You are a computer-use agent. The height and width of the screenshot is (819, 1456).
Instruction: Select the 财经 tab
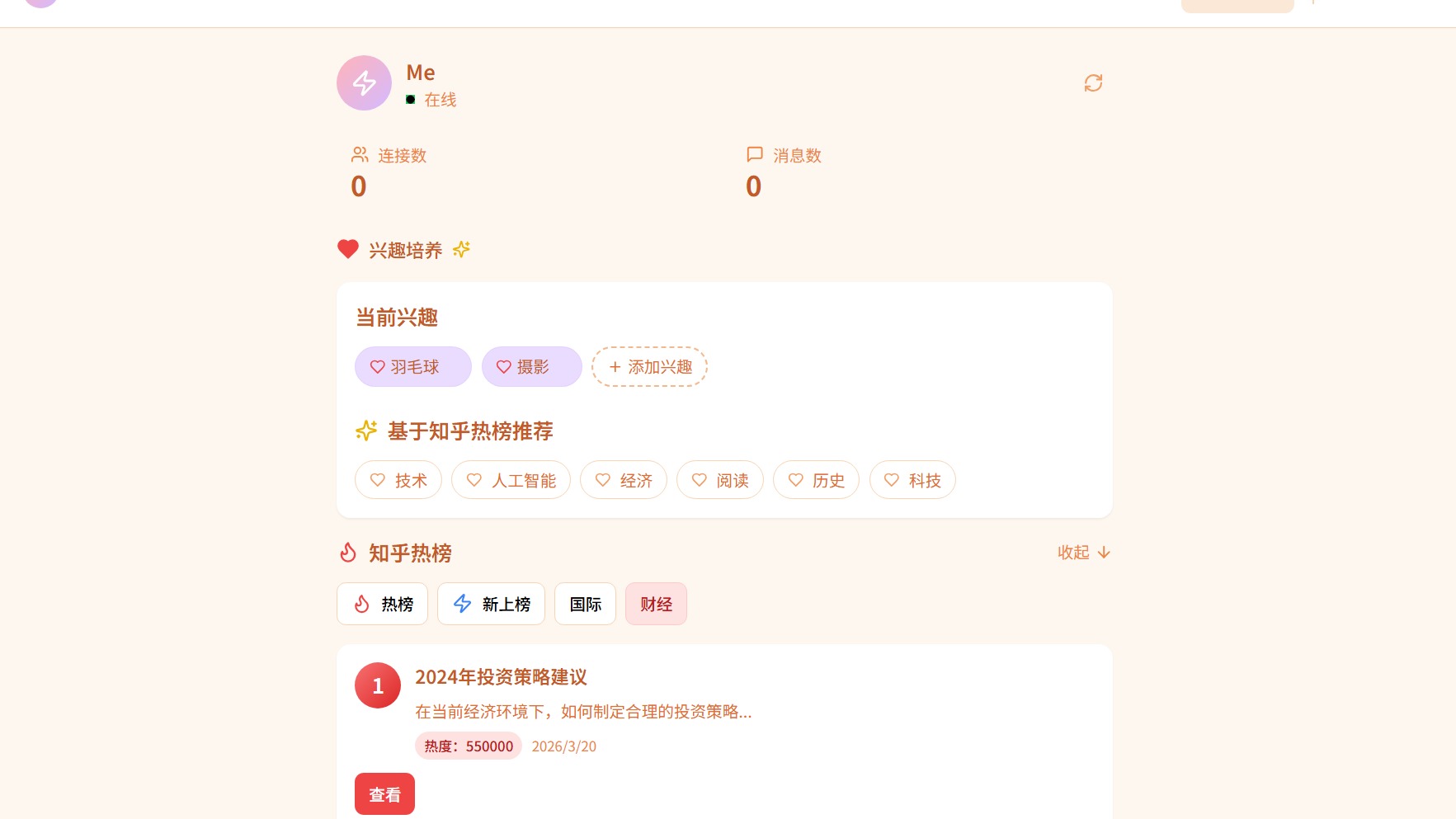656,605
